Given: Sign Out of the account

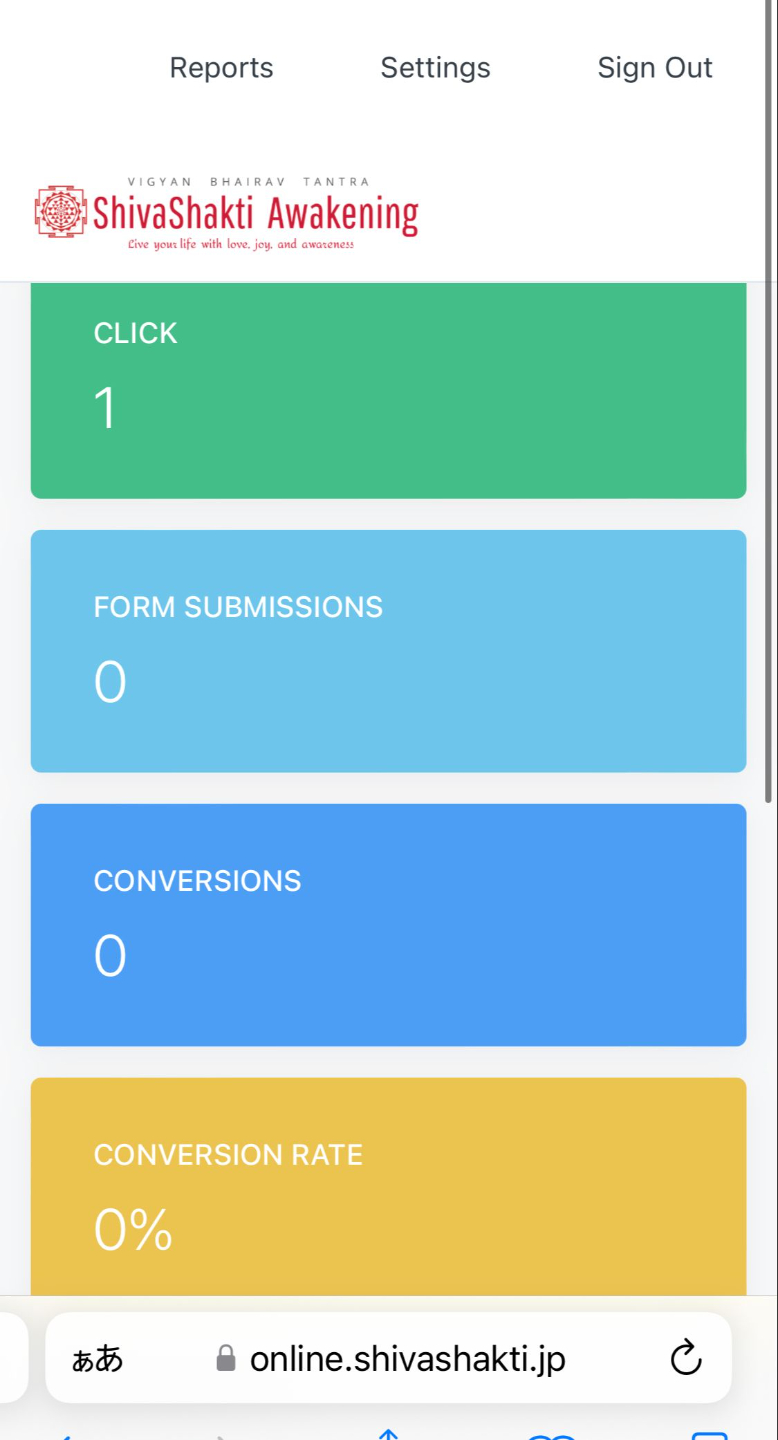Looking at the screenshot, I should tap(655, 68).
